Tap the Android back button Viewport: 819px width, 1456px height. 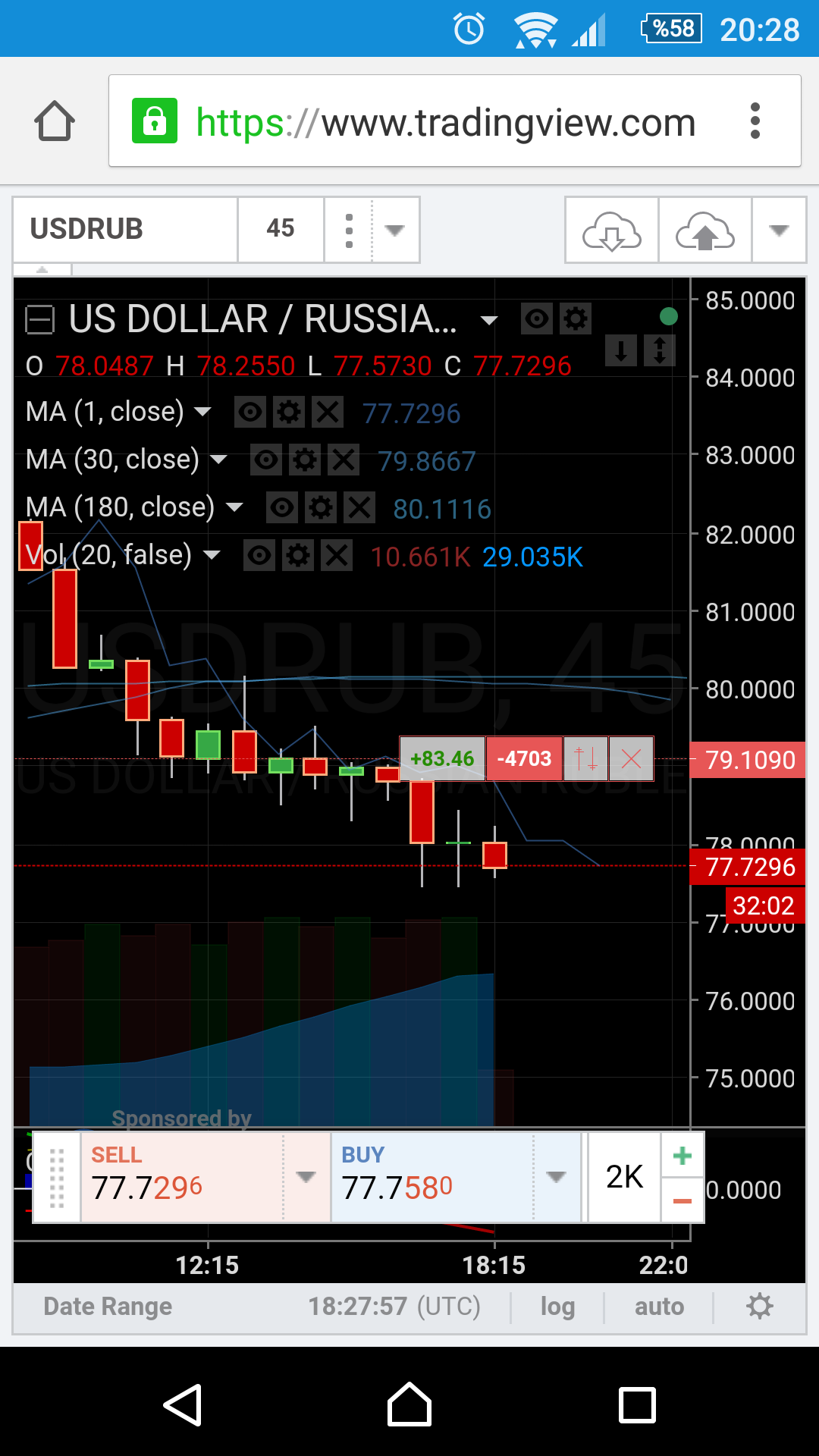(183, 1405)
